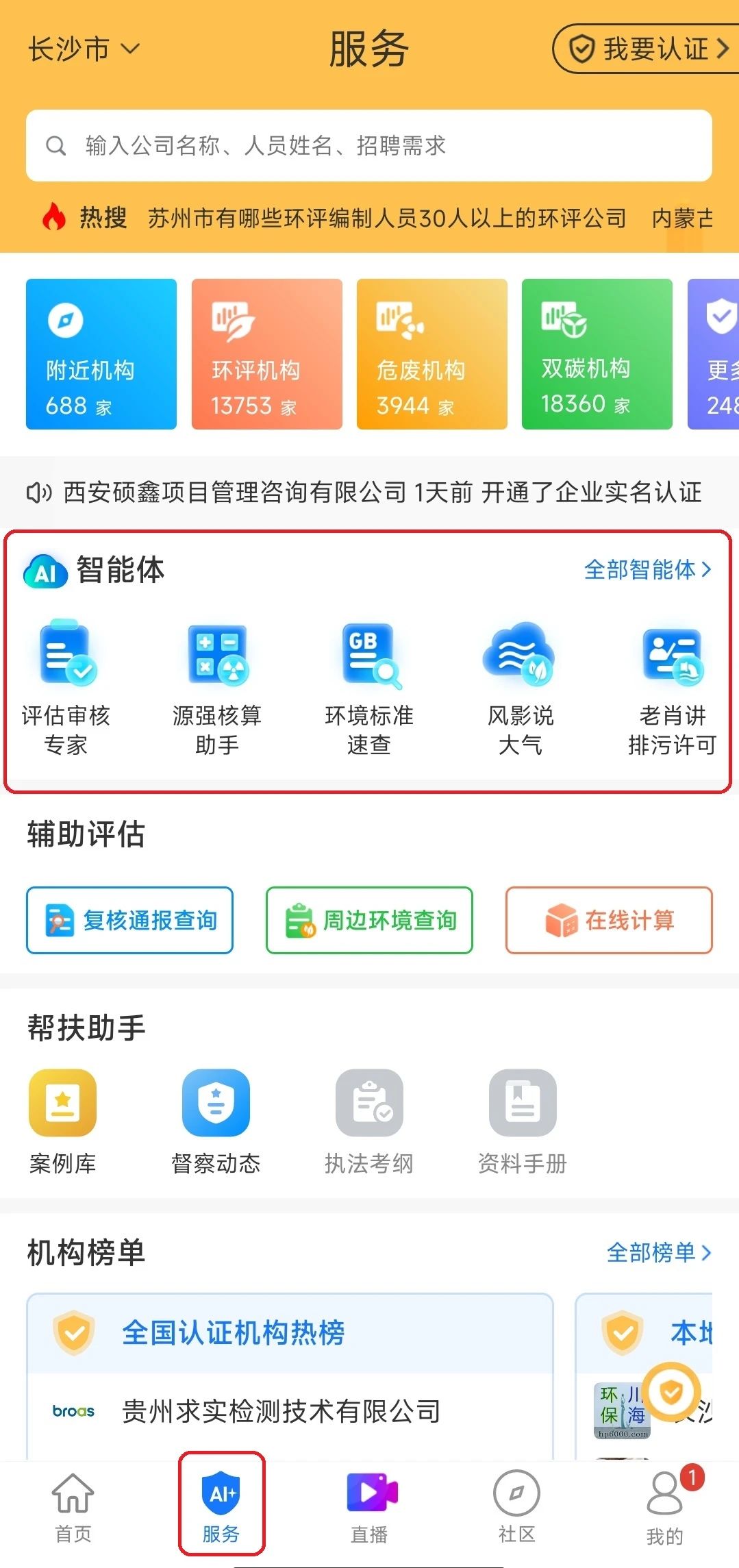This screenshot has height=1568, width=739.
Task: Open the 长沙市 city dropdown
Action: (84, 49)
